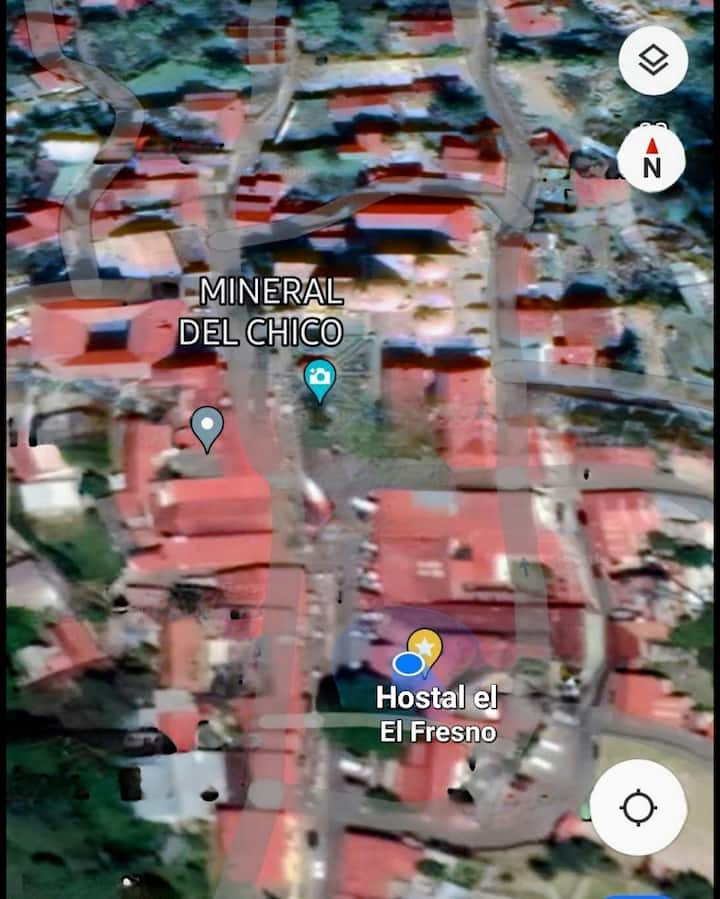
Task: Tap the compass to reset north
Action: point(651,159)
